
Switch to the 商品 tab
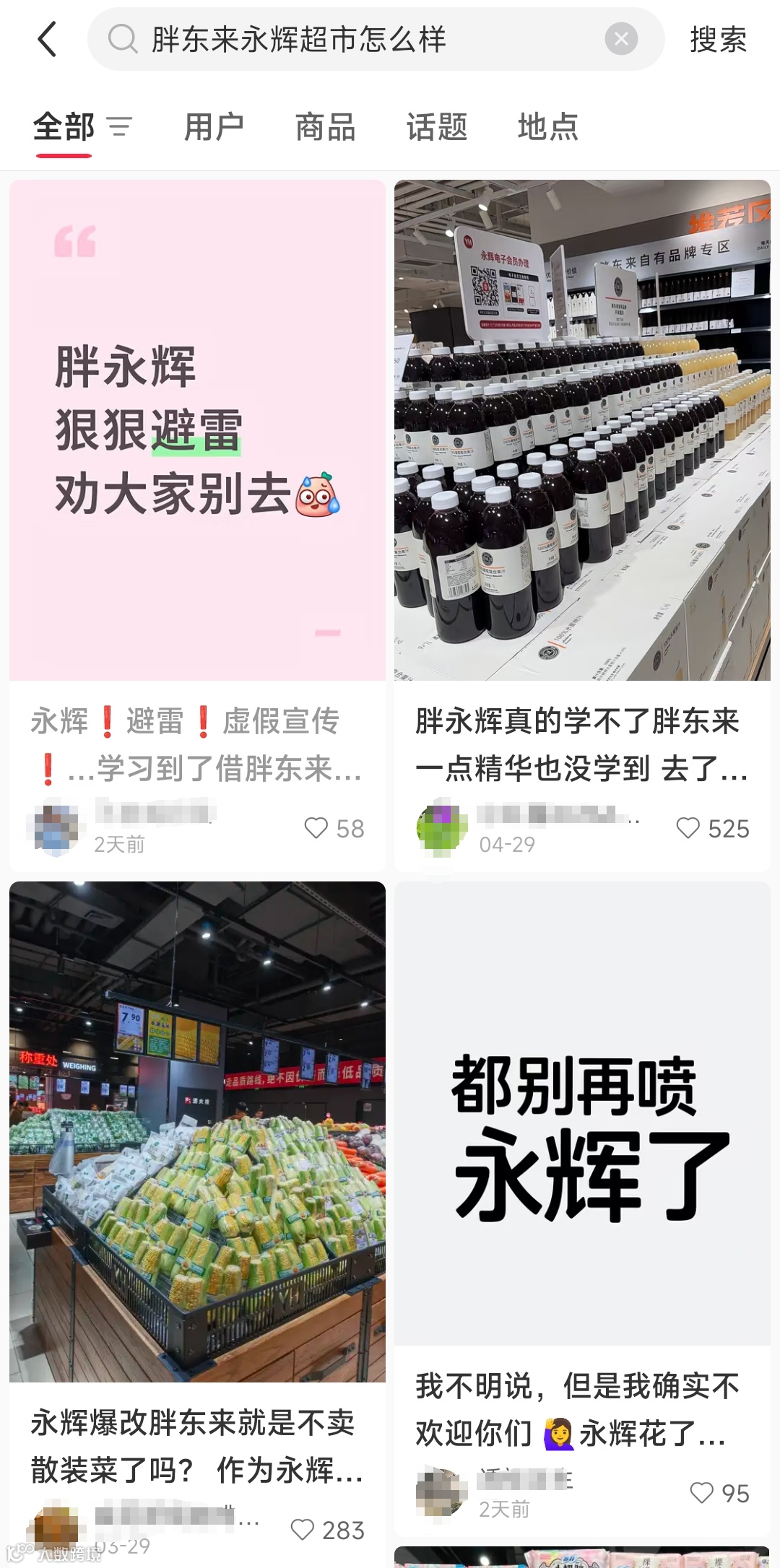325,127
